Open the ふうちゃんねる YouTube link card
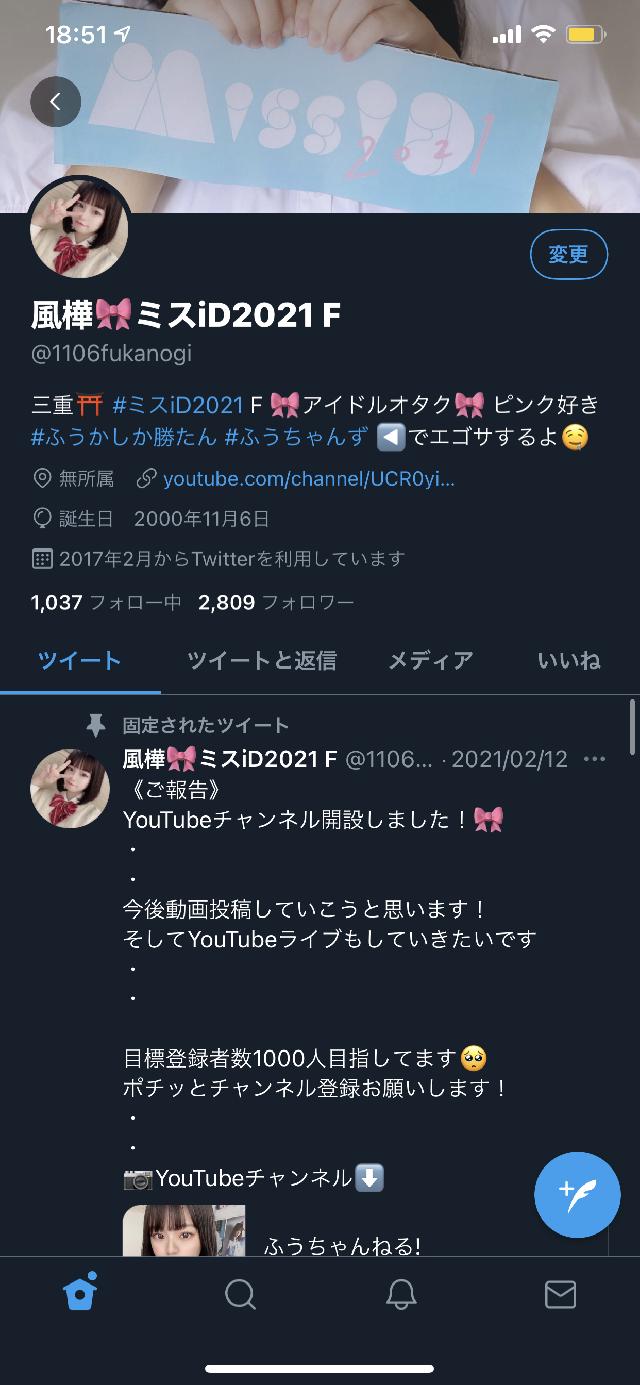 point(365,1230)
